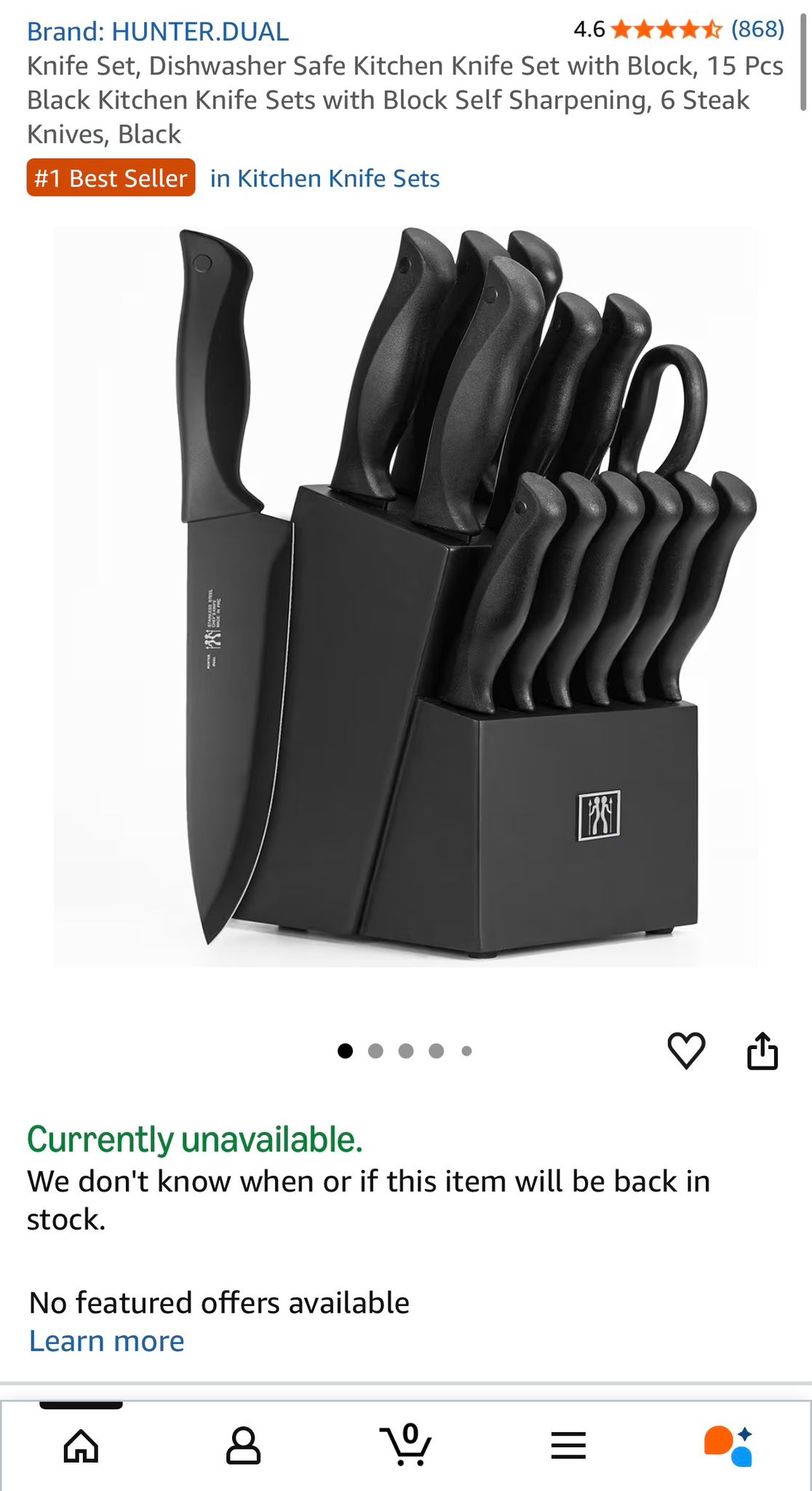Select the second image page dot
The height and width of the screenshot is (1491, 812).
(375, 1051)
